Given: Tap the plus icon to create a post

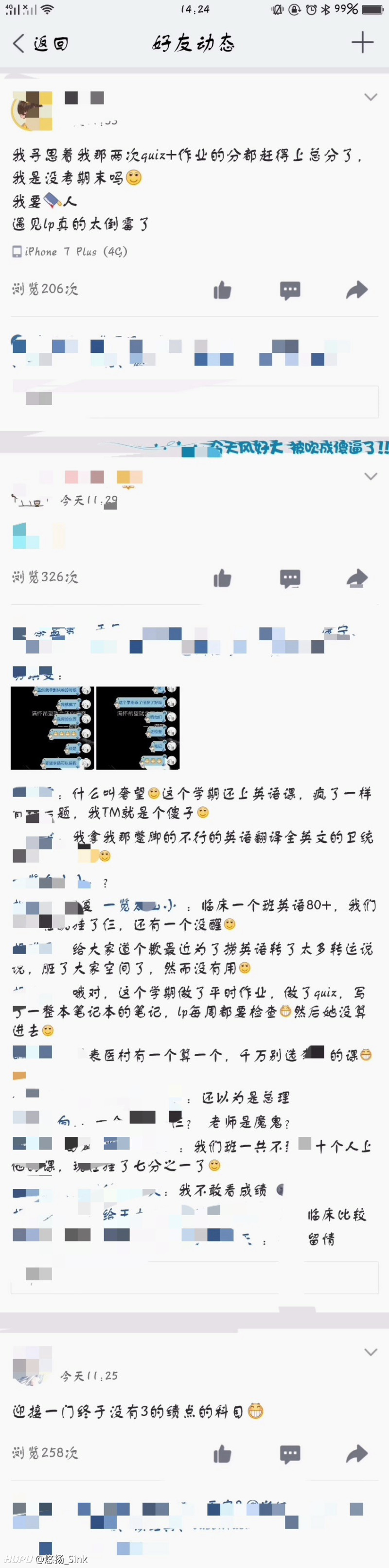Looking at the screenshot, I should click(x=362, y=42).
